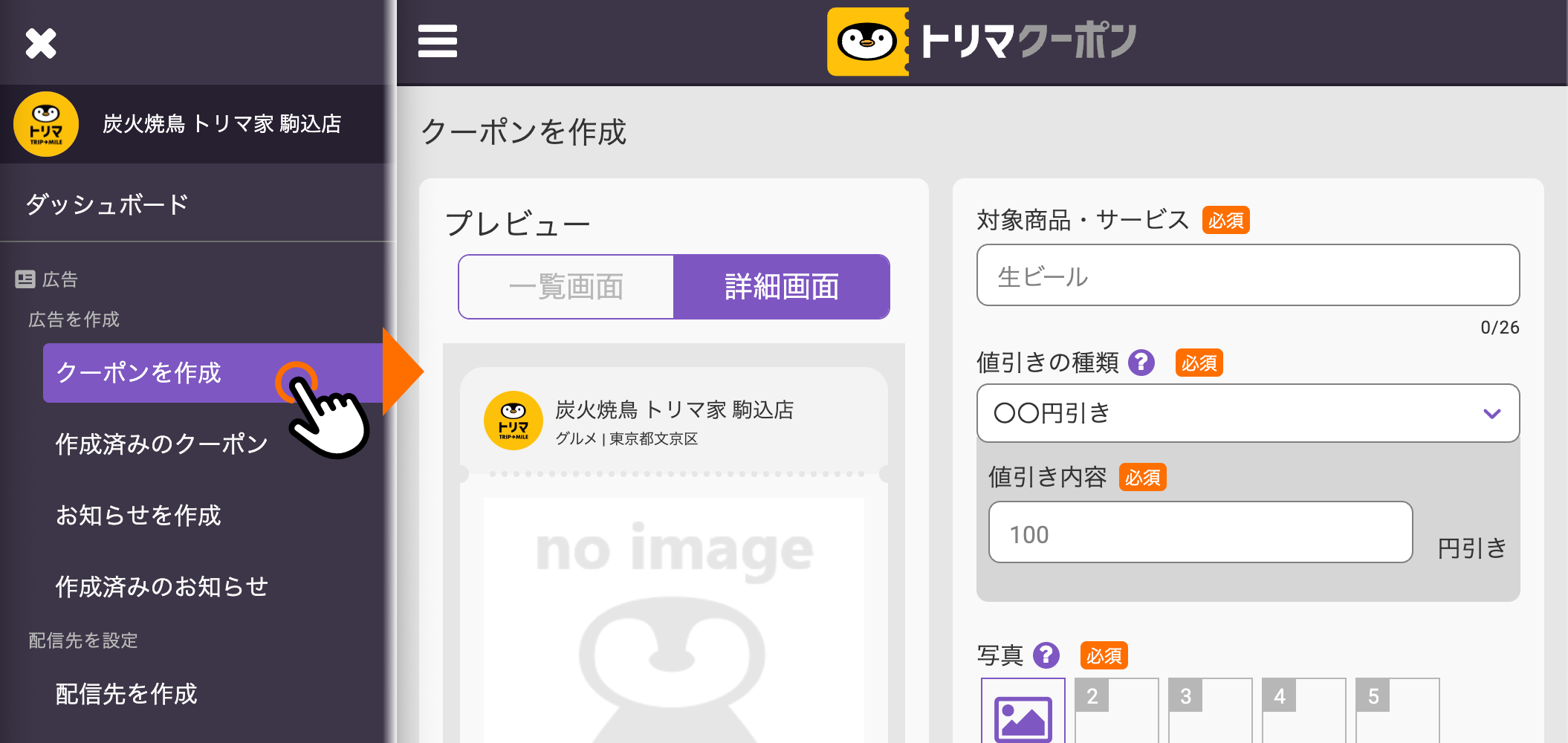Switch preview to 一覧画面

tap(566, 287)
